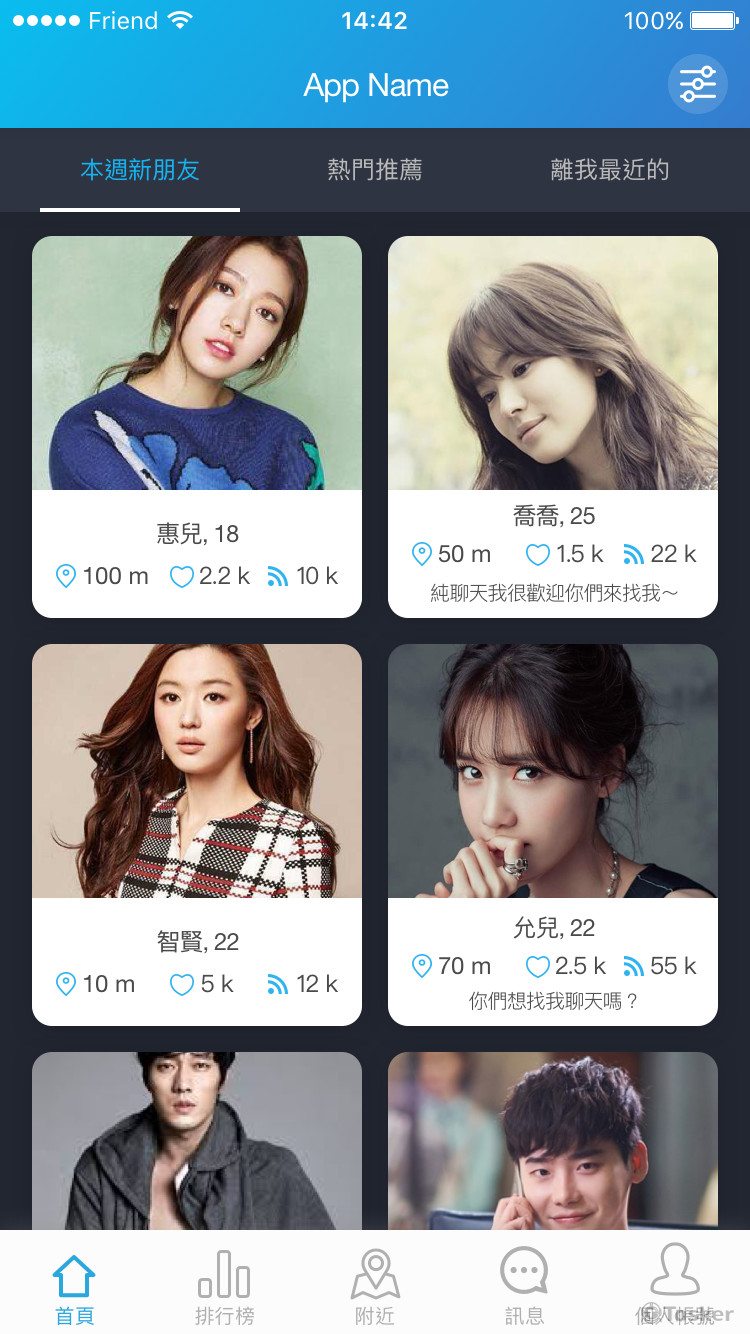This screenshot has width=750, height=1334.
Task: Open the 訊息 messages tab
Action: point(524,1290)
